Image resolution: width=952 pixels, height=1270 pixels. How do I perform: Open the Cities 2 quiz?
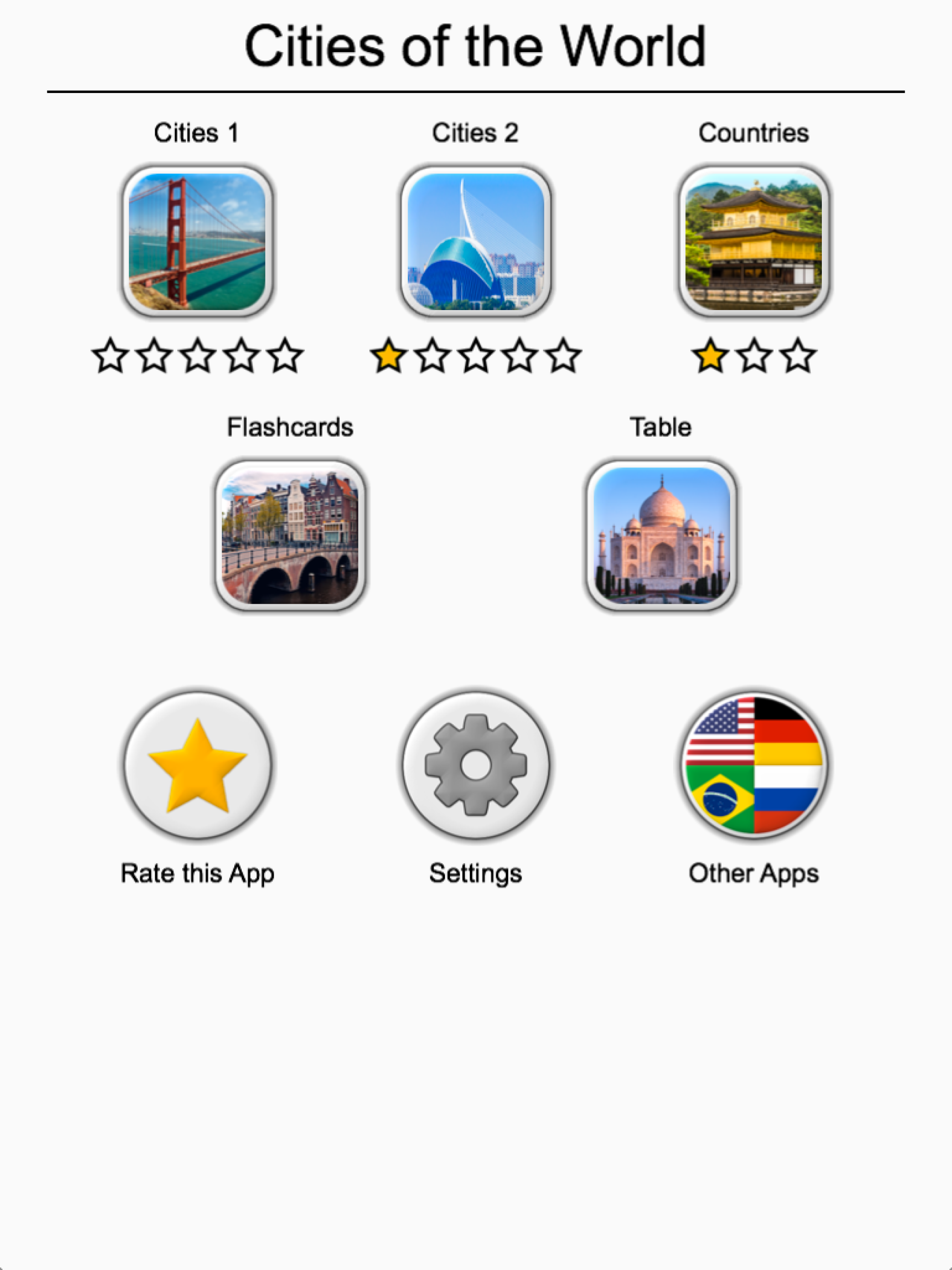click(476, 241)
